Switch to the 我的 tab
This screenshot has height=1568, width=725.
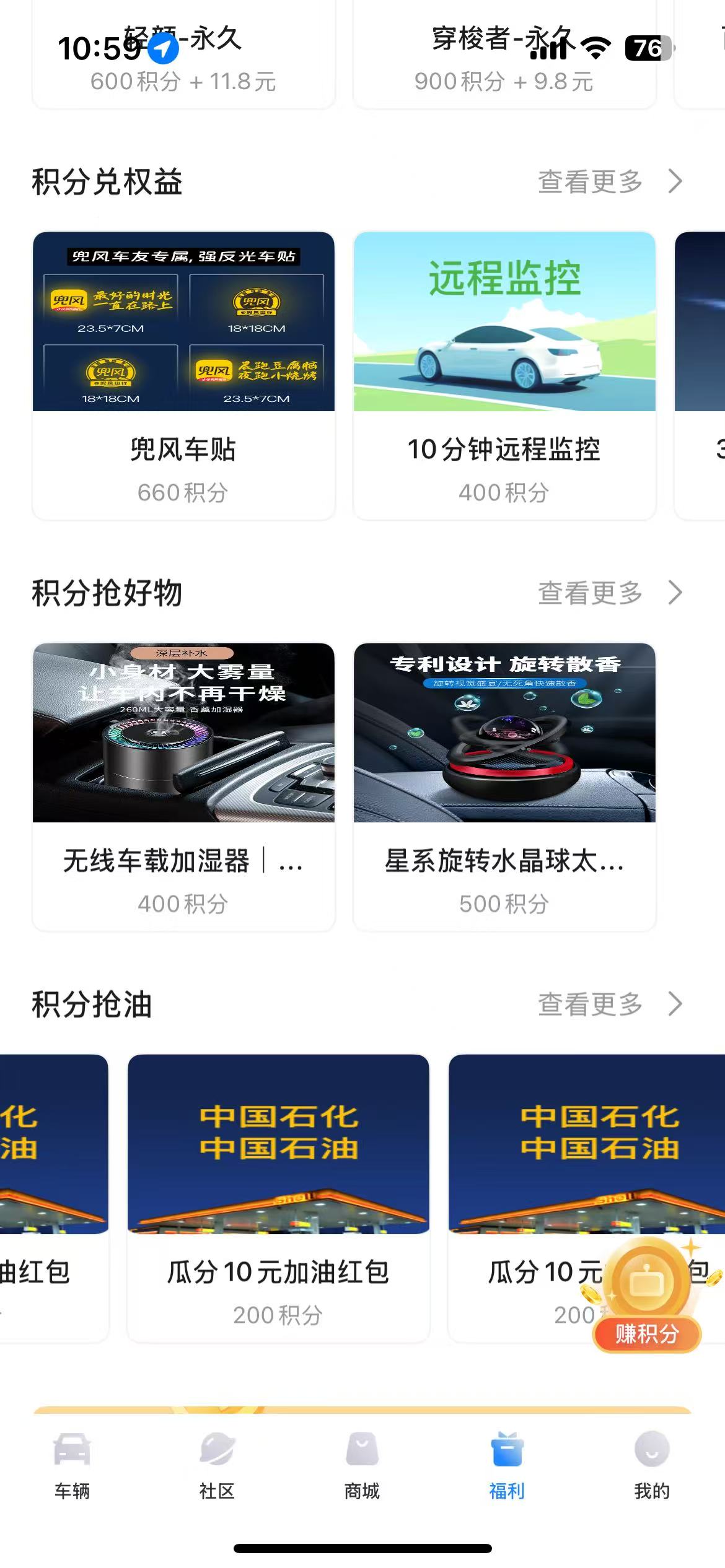(652, 1465)
